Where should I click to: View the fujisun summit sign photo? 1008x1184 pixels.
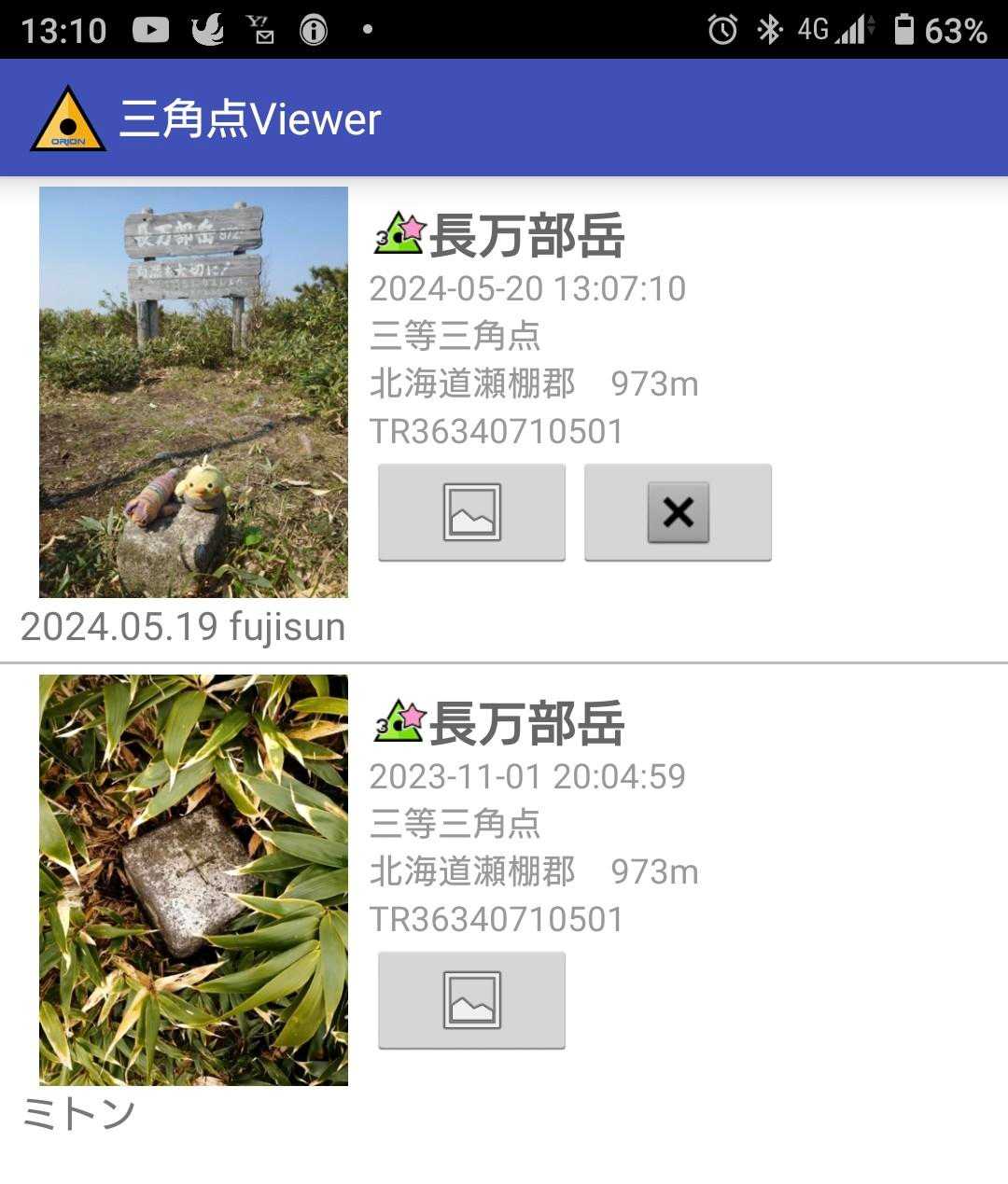(193, 392)
